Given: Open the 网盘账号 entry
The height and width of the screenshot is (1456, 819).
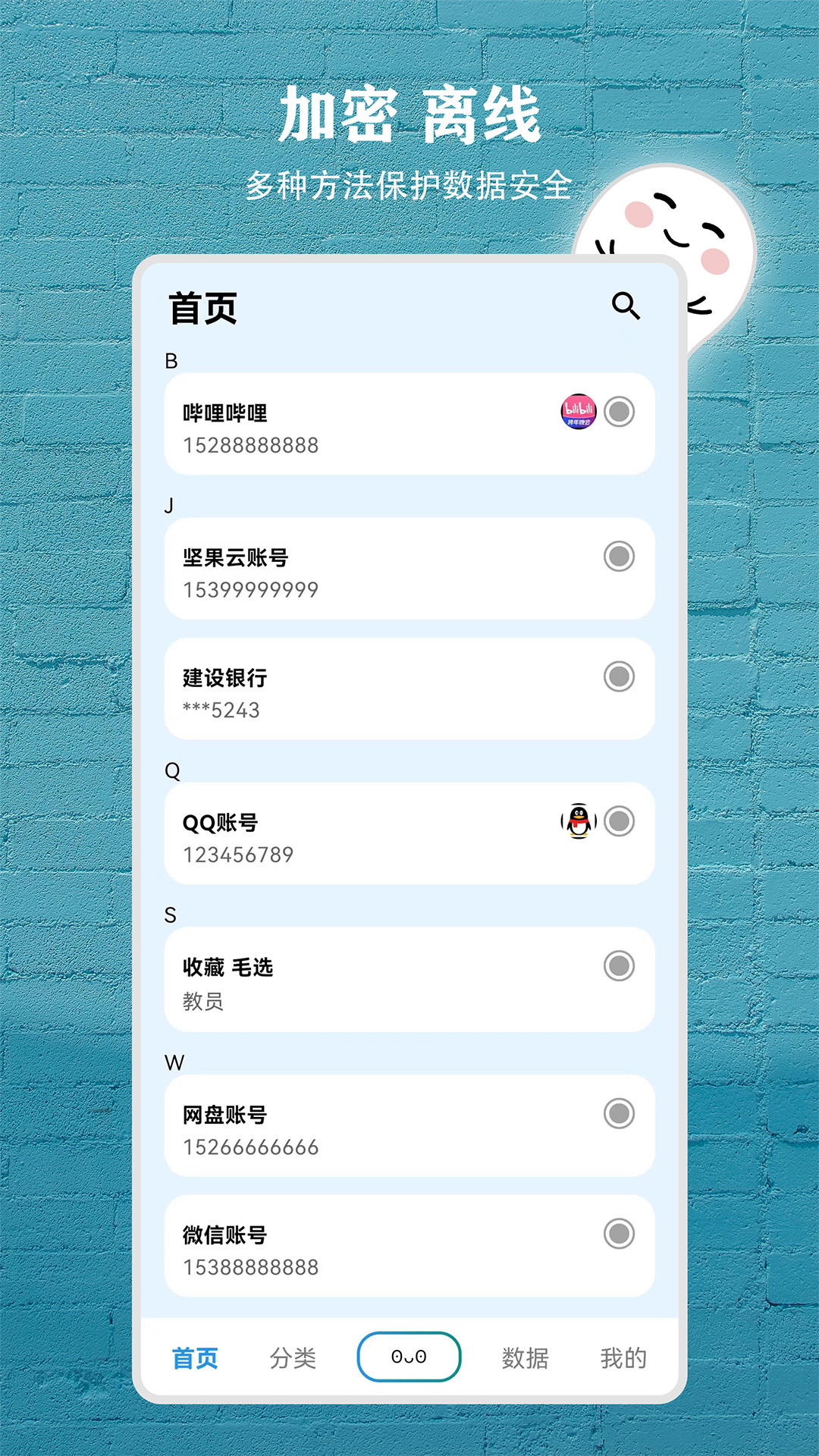Looking at the screenshot, I should click(341, 1126).
